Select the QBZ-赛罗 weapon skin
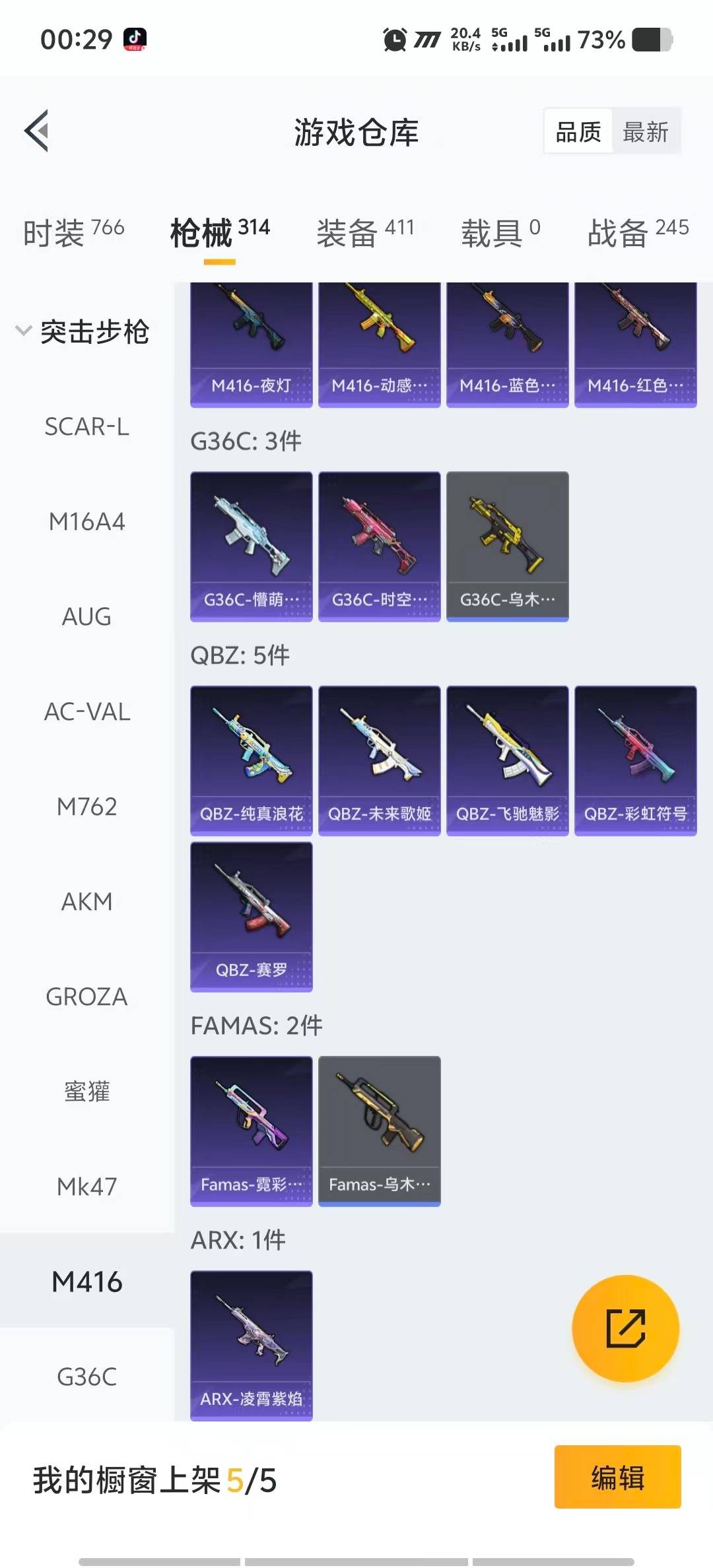The width and height of the screenshot is (713, 1568). [x=251, y=917]
